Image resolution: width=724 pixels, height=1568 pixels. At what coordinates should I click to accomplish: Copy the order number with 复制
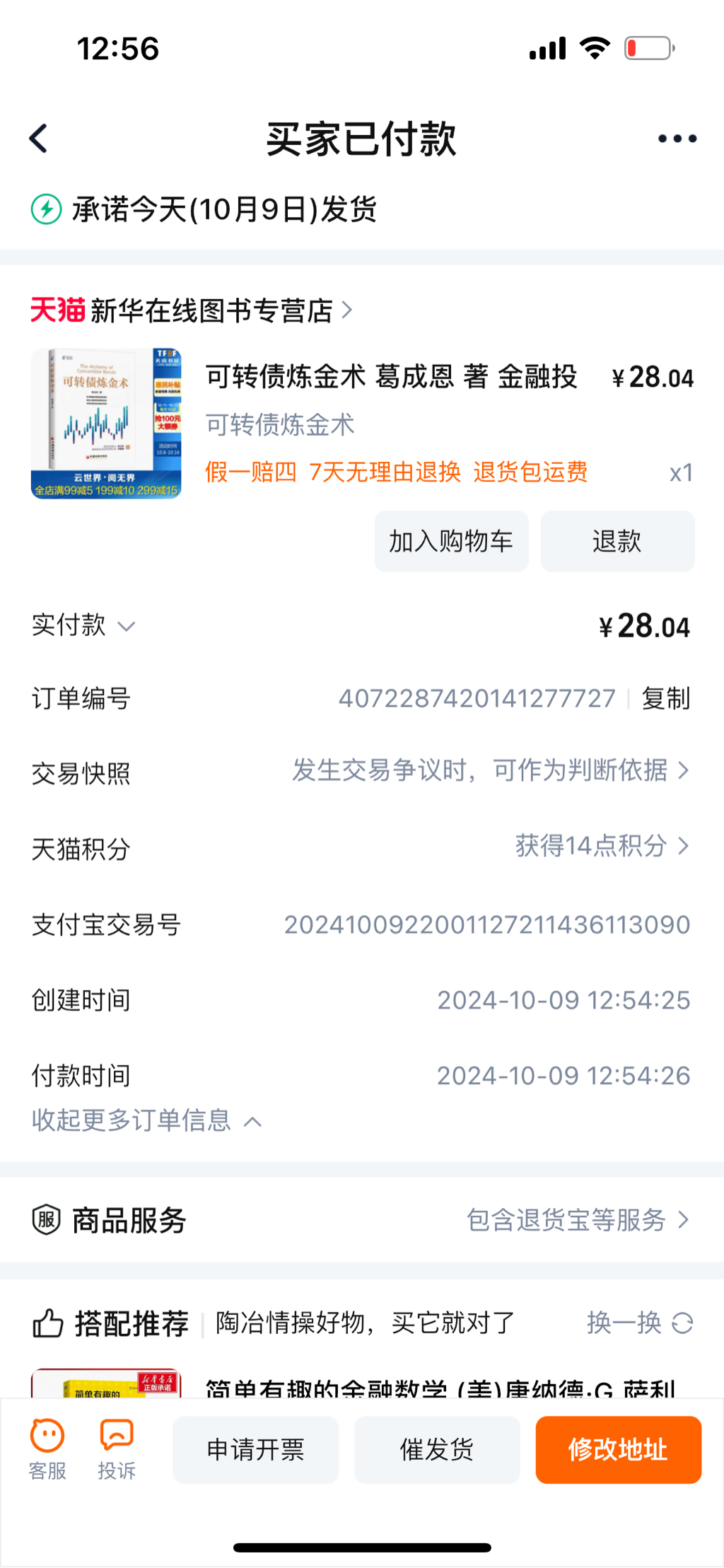(x=665, y=699)
